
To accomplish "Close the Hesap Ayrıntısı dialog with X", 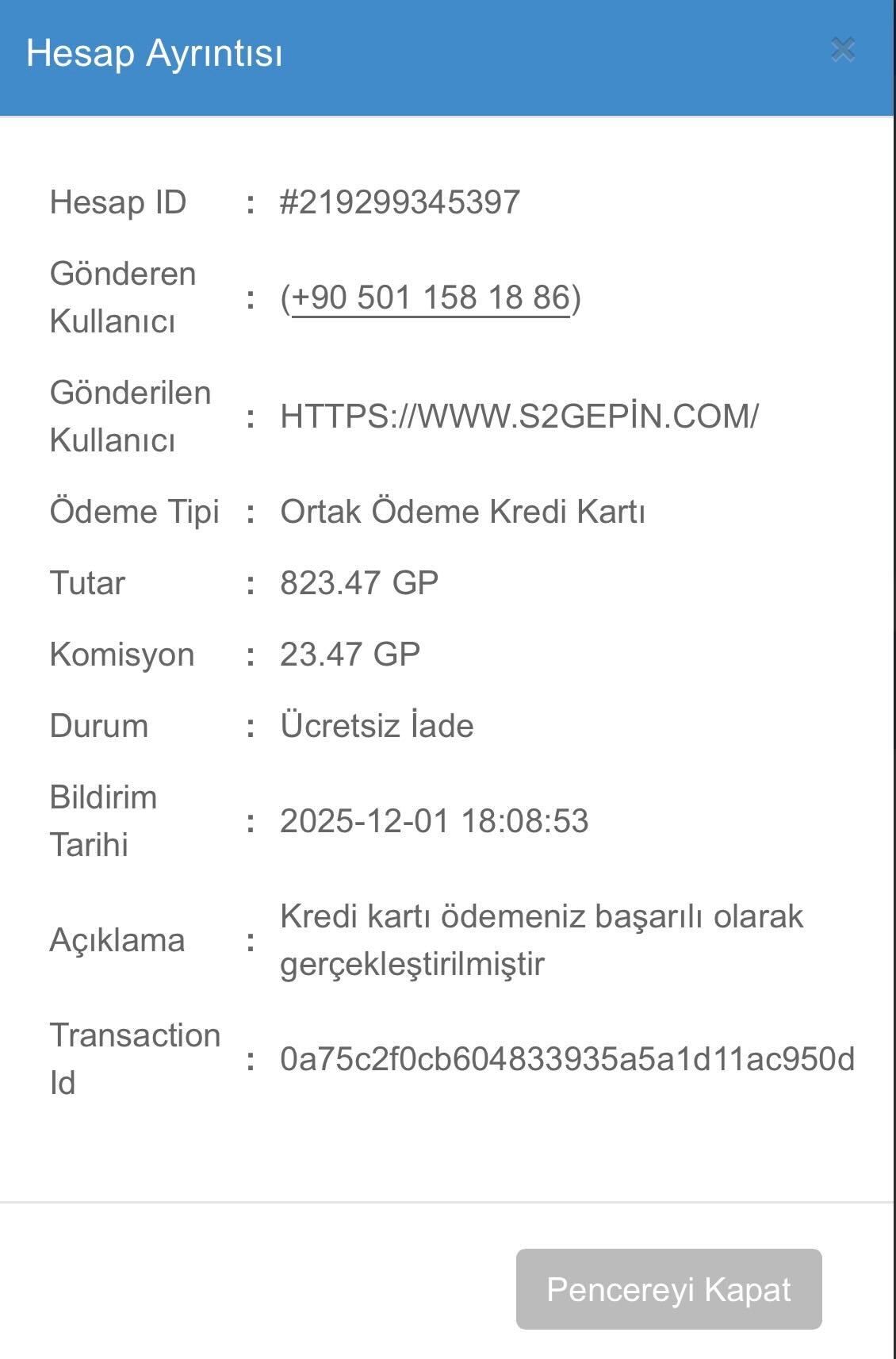I will 842,50.
